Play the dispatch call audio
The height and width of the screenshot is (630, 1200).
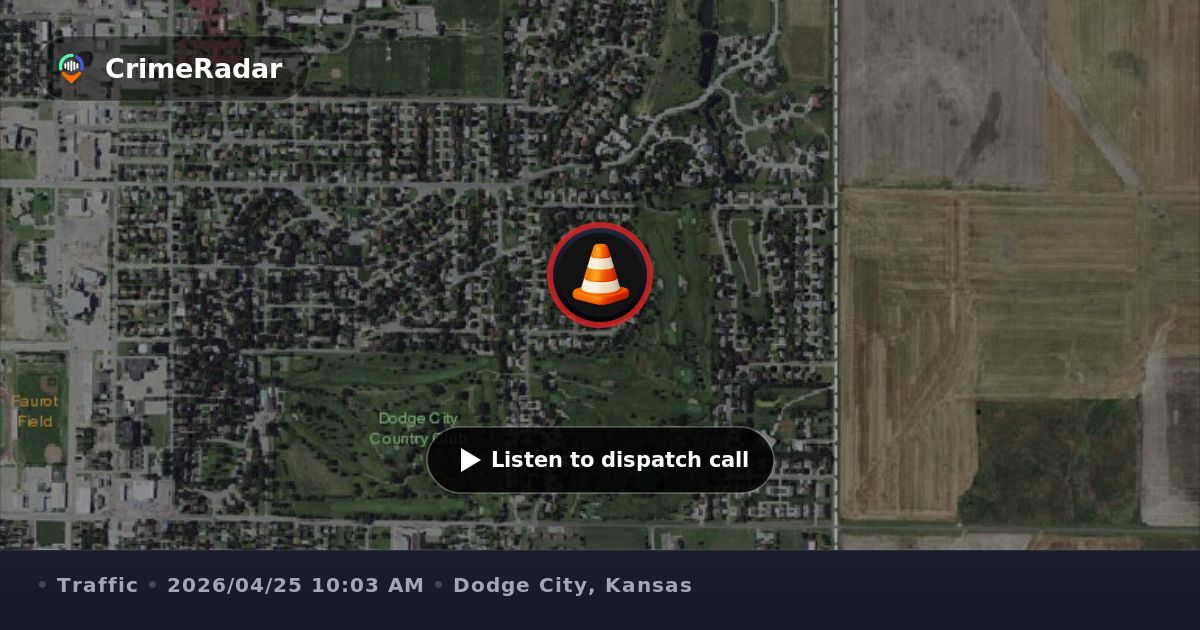point(600,460)
